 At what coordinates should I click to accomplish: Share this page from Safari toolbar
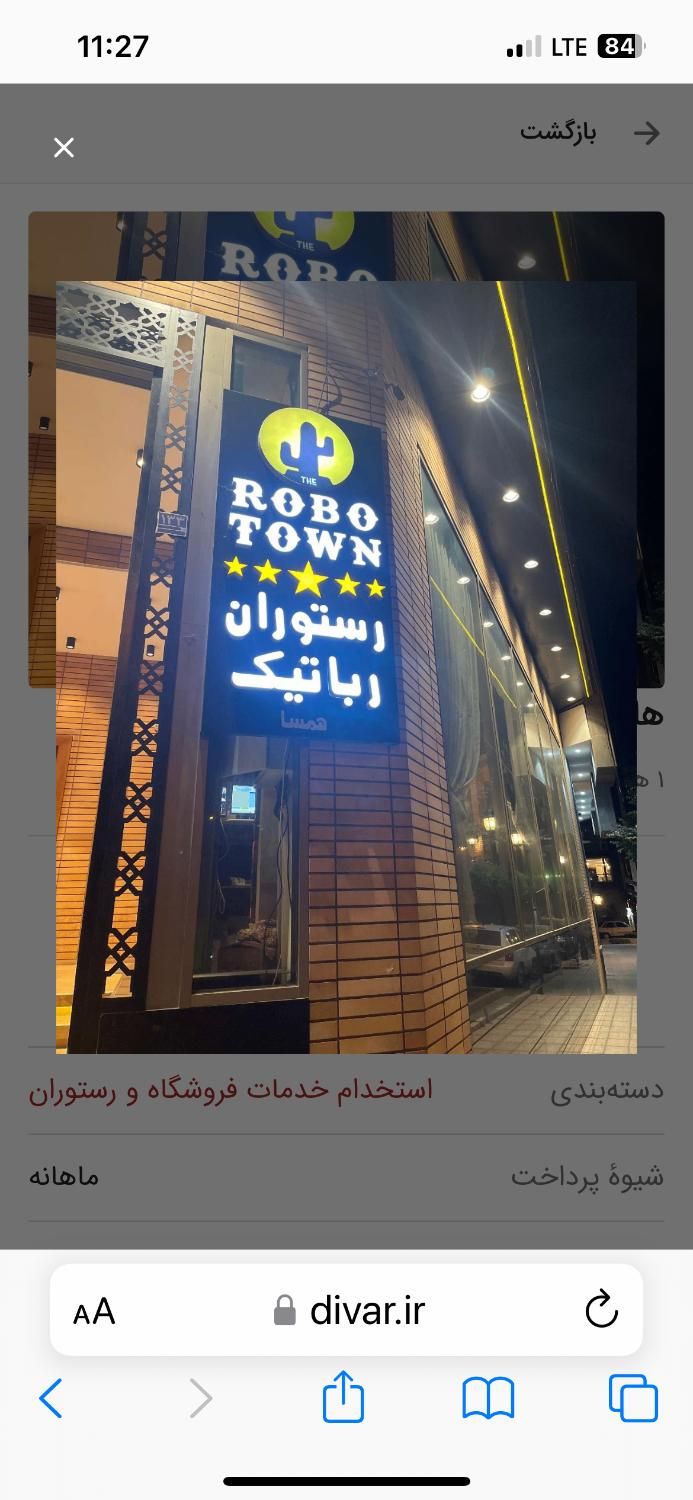click(343, 1397)
